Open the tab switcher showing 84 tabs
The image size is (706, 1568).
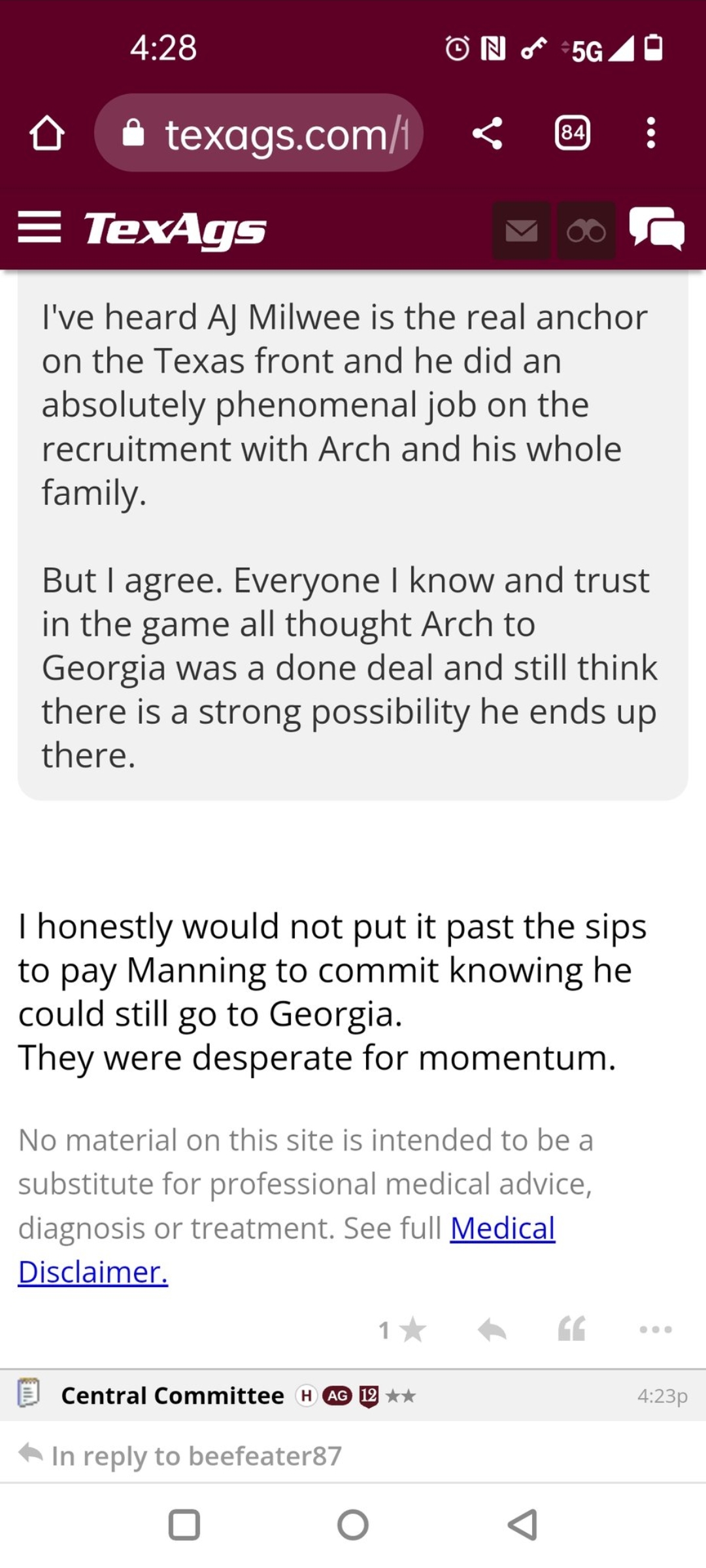[x=573, y=133]
